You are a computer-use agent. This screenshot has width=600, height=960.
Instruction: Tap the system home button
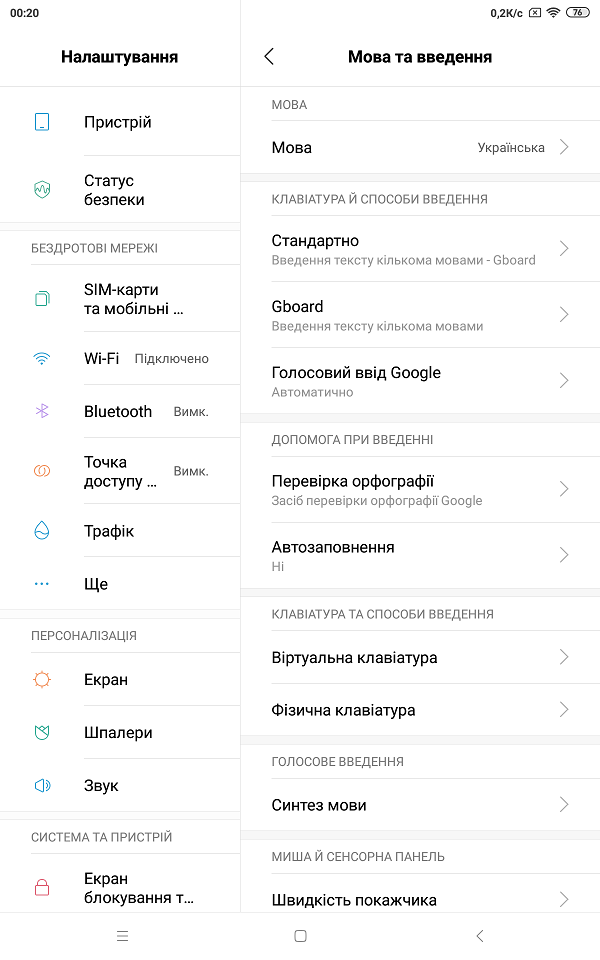coord(301,936)
